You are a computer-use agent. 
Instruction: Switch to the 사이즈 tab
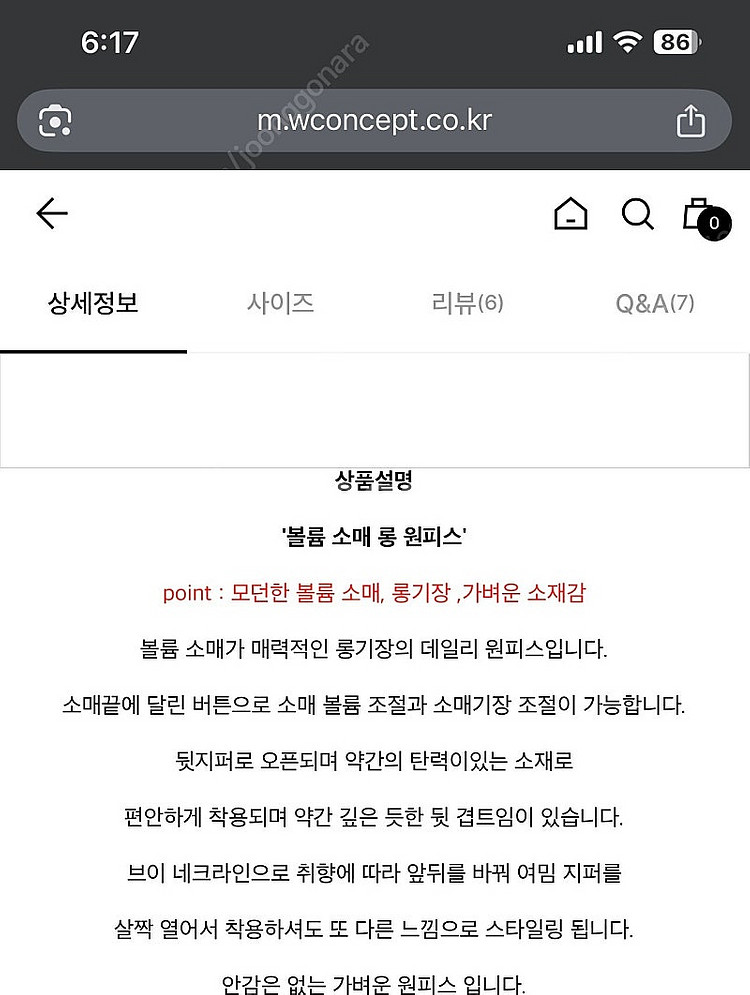coord(280,304)
